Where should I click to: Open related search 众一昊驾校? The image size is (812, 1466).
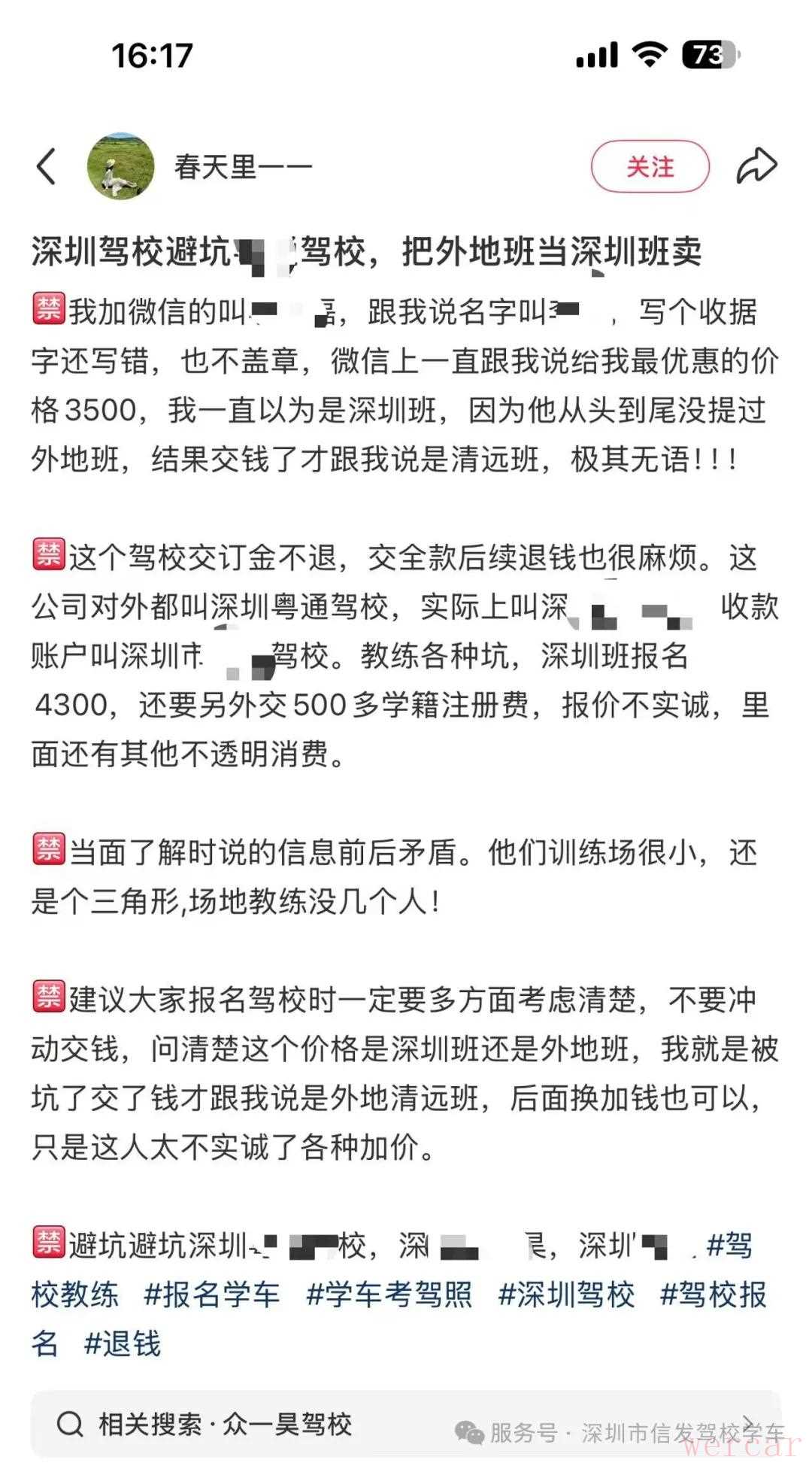click(226, 1424)
